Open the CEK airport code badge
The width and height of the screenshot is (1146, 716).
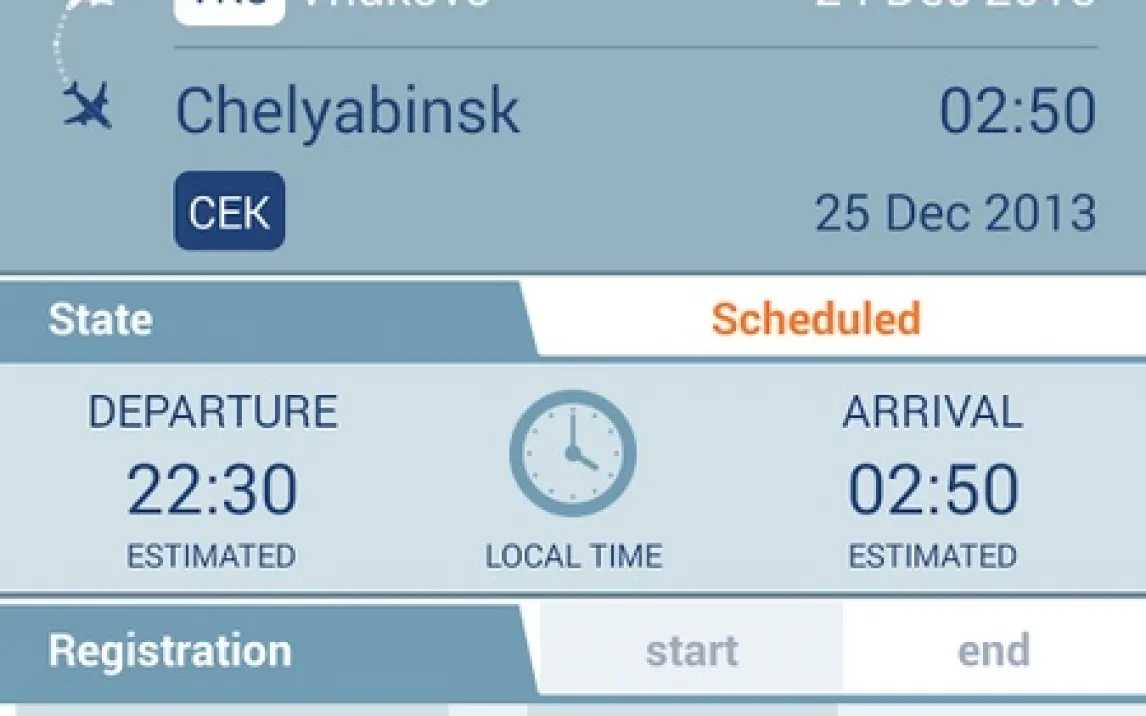230,211
